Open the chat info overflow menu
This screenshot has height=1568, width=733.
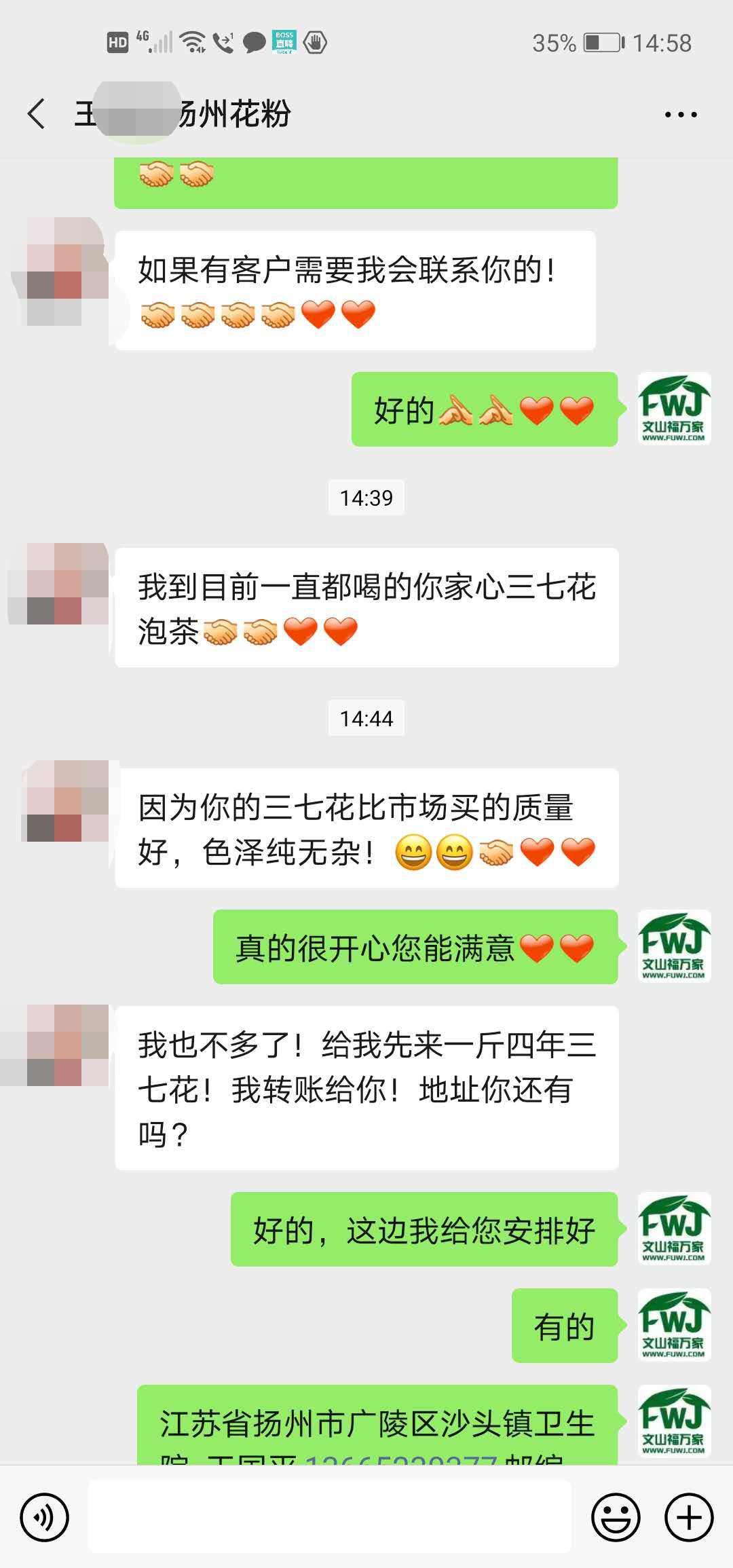click(681, 115)
